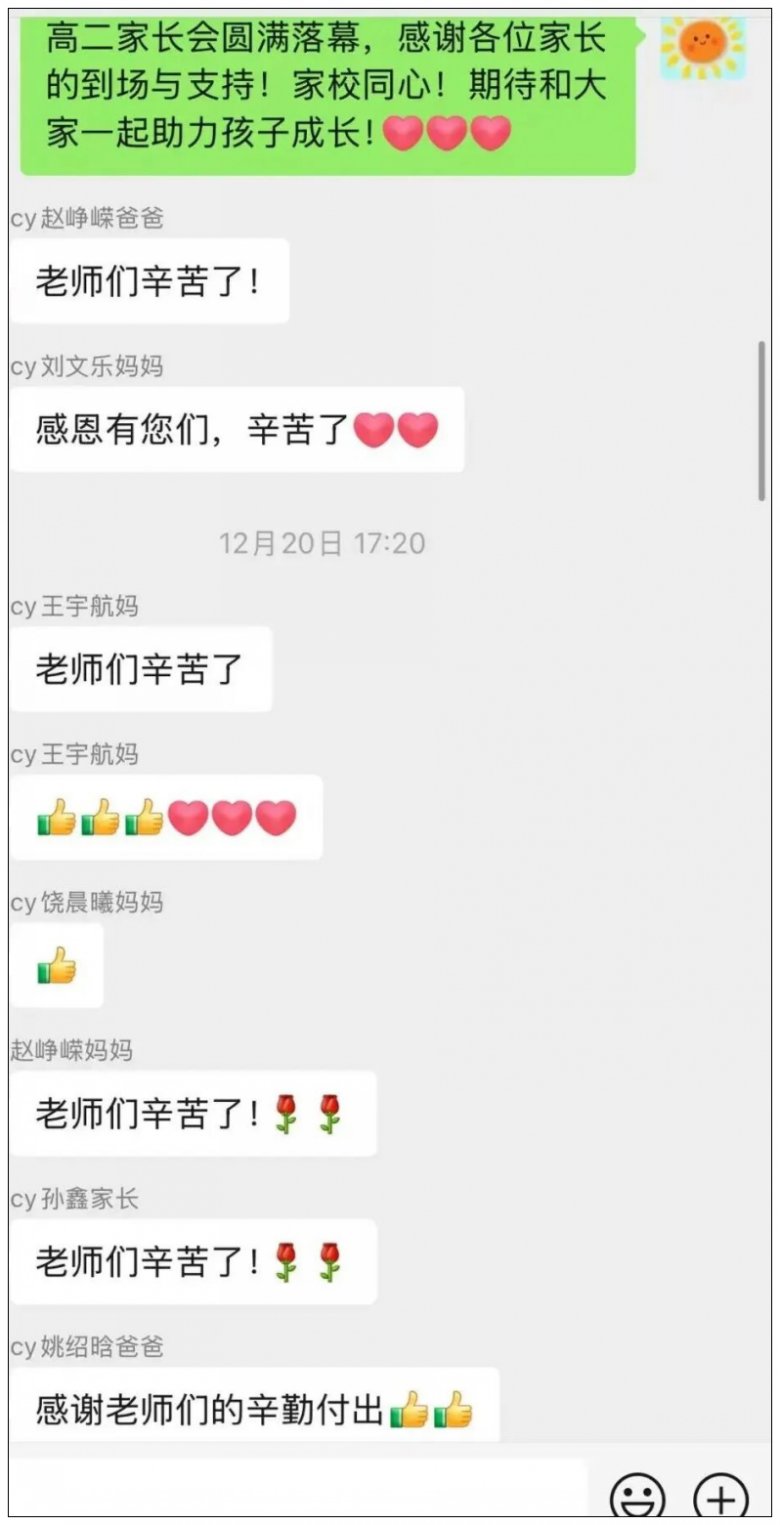Open the sun avatar's profile
The image size is (780, 1525).
[703, 45]
